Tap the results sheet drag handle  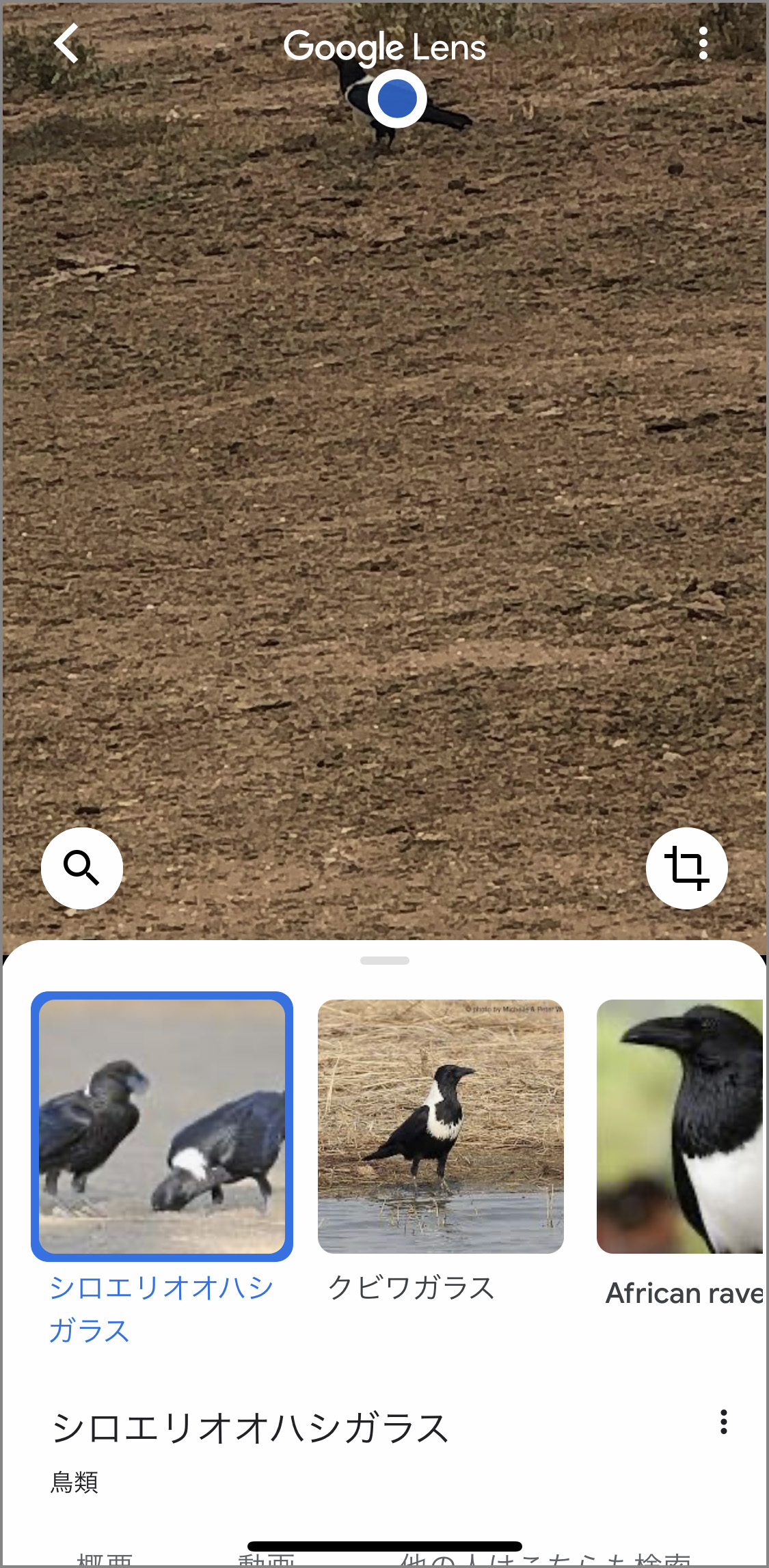click(x=385, y=961)
